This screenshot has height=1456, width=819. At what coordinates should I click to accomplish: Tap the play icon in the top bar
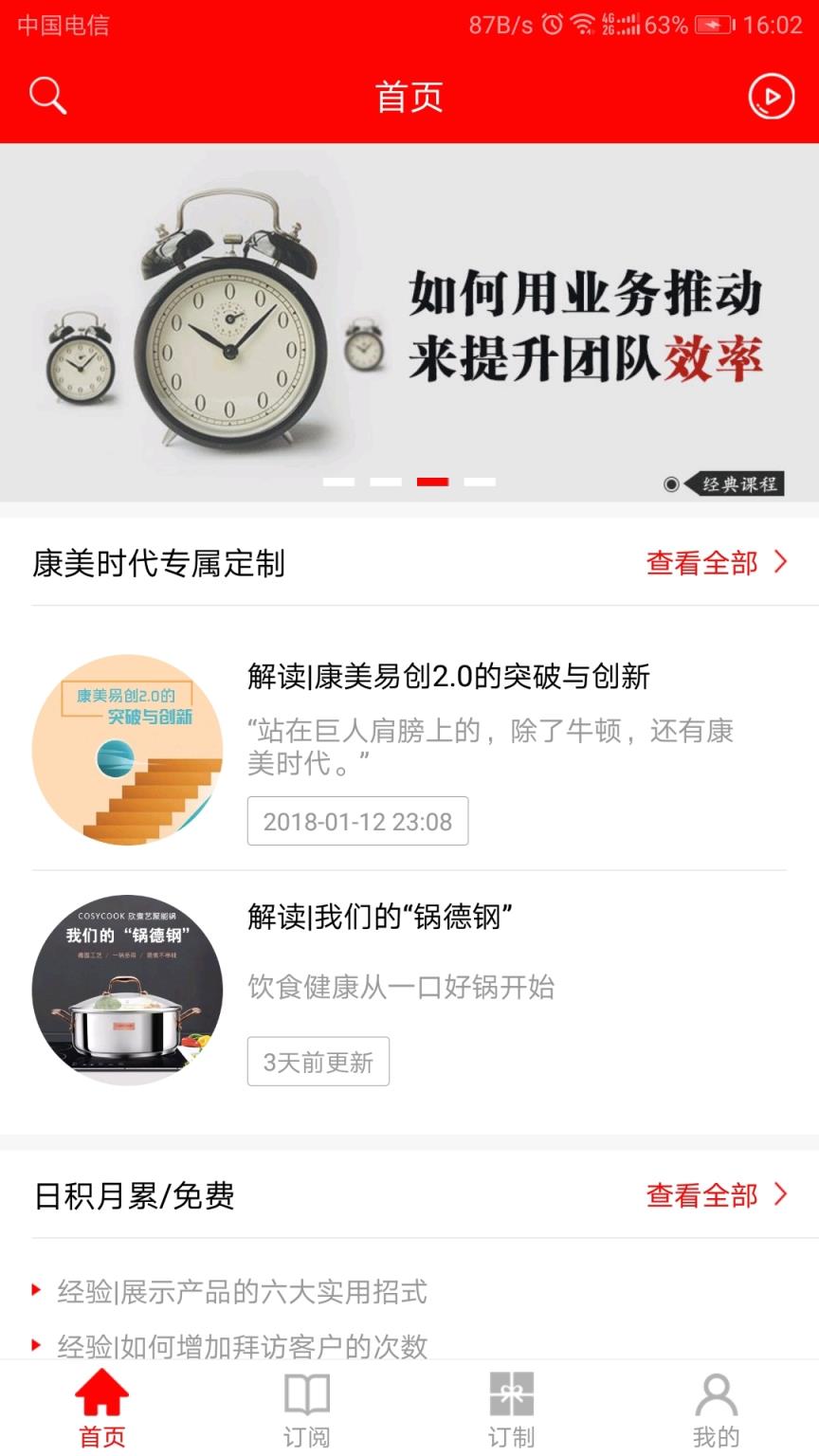tap(771, 96)
